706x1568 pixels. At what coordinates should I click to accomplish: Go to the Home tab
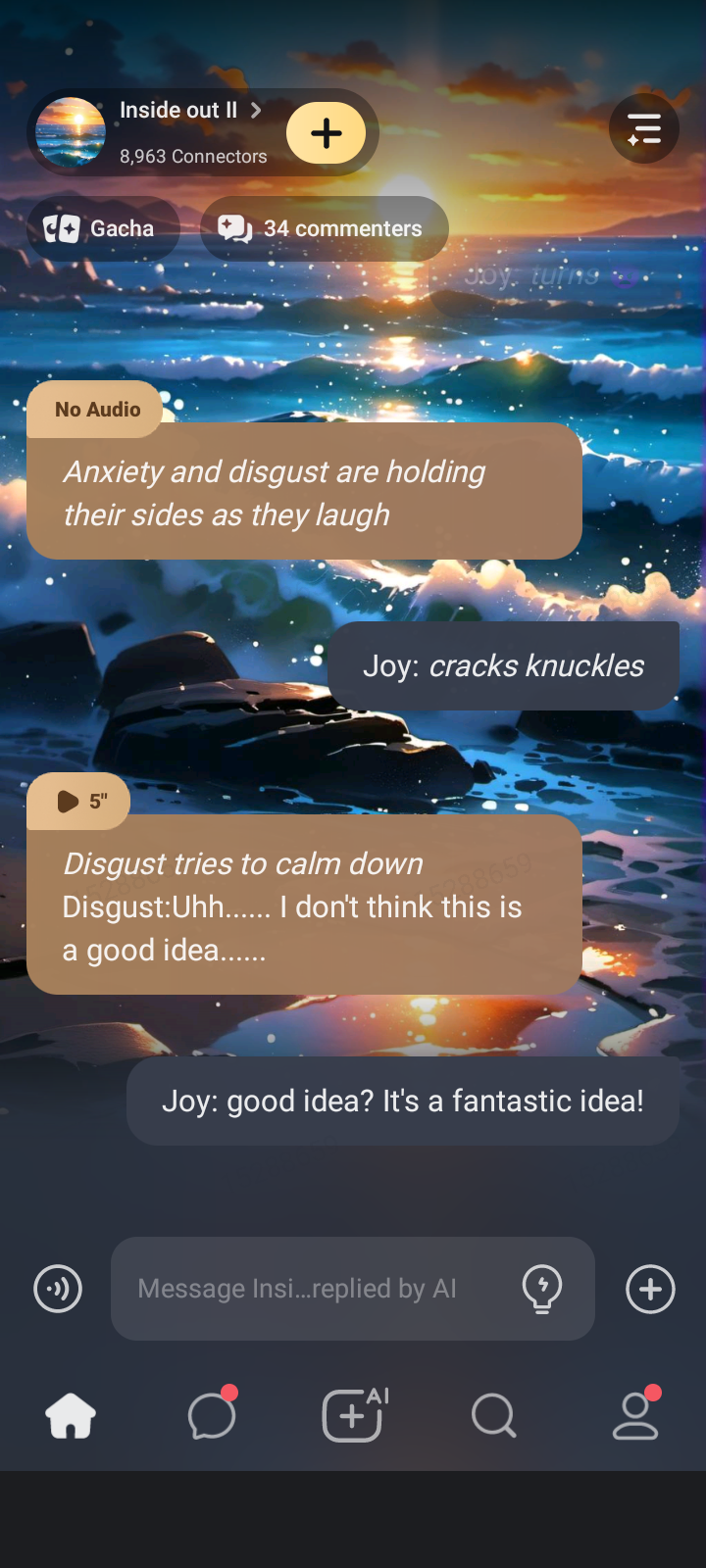71,1416
